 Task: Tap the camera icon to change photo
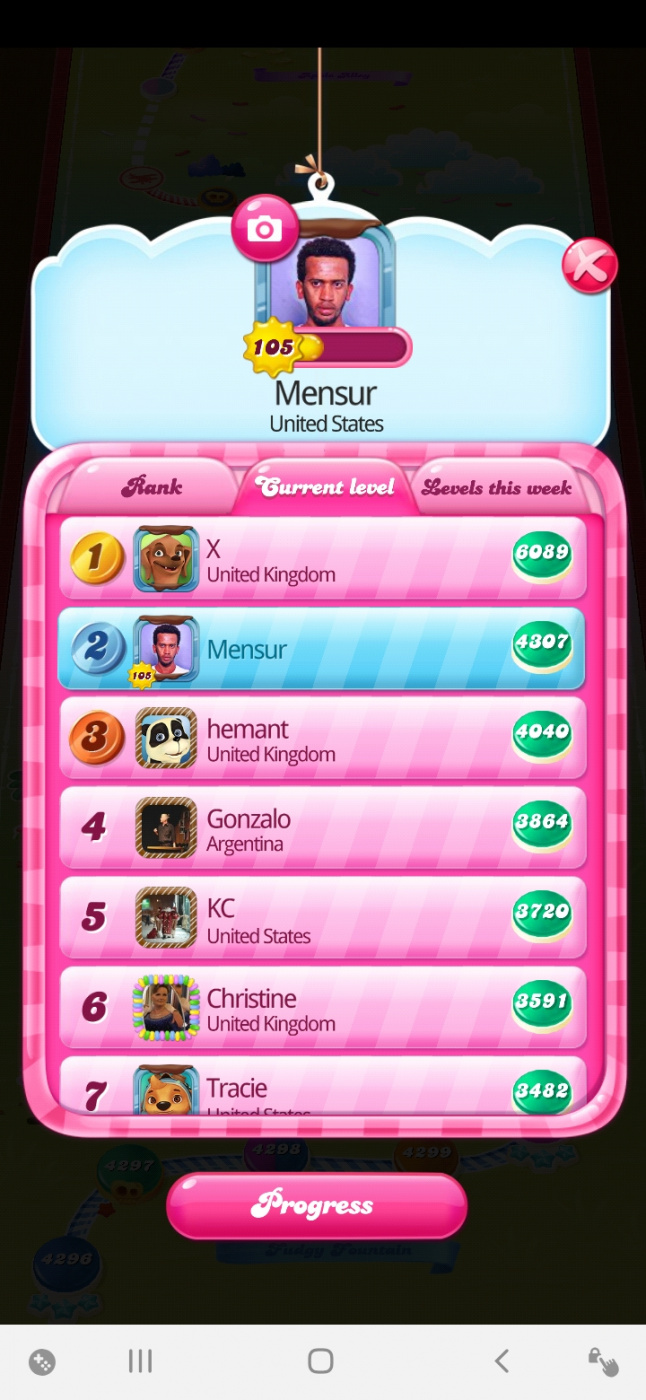264,229
